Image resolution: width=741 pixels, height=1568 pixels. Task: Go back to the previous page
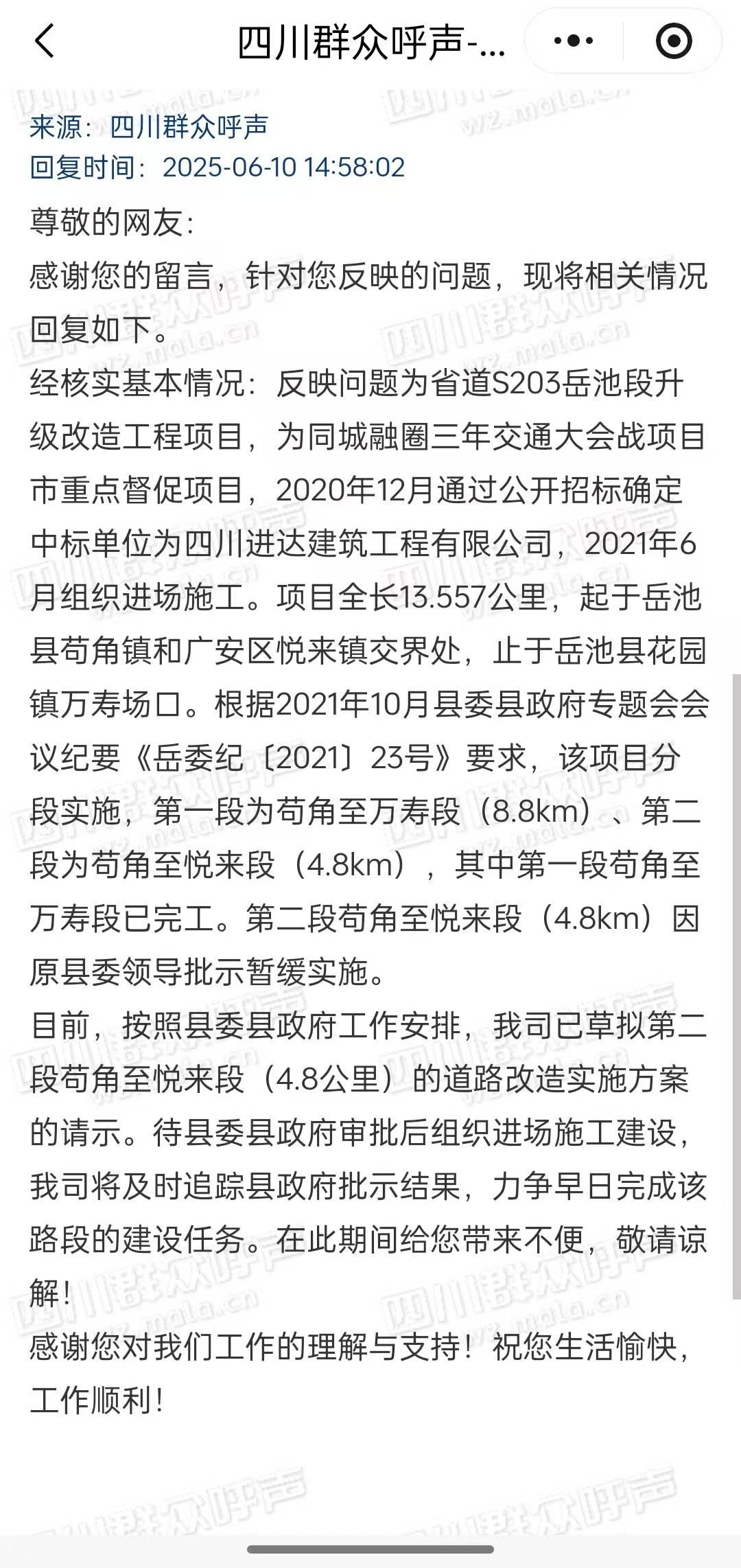pyautogui.click(x=45, y=41)
